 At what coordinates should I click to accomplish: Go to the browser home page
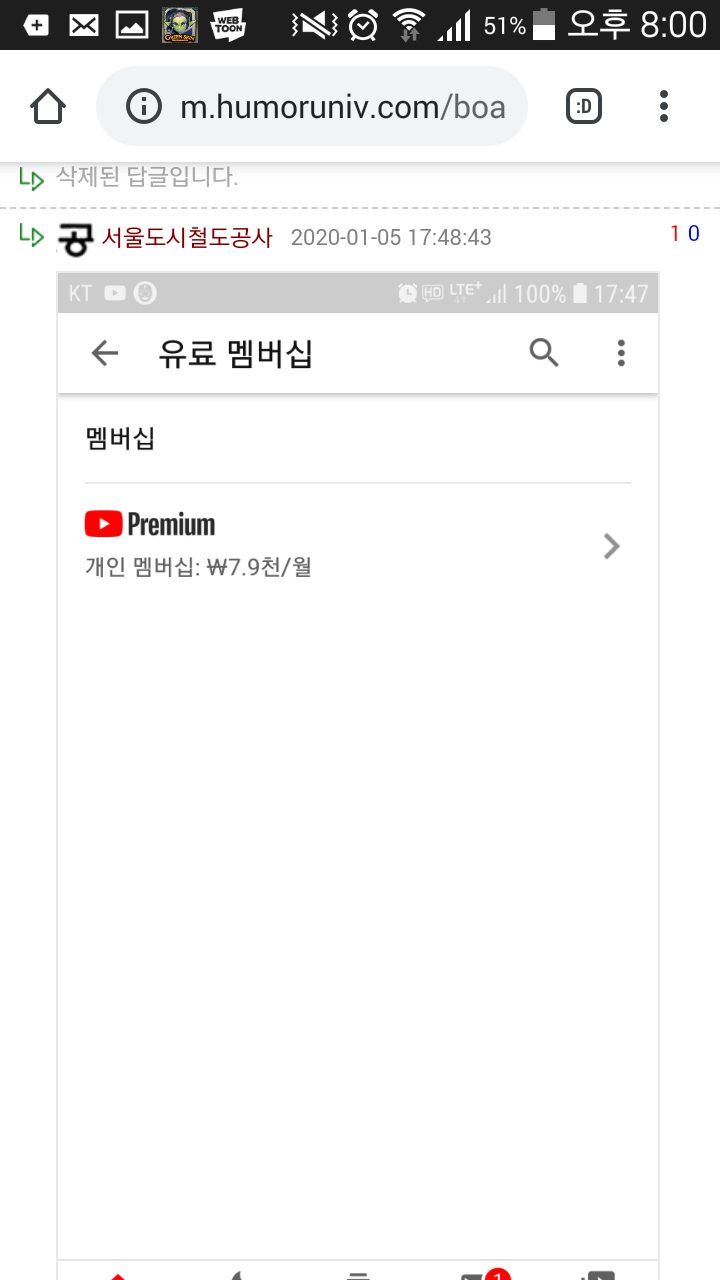point(48,106)
